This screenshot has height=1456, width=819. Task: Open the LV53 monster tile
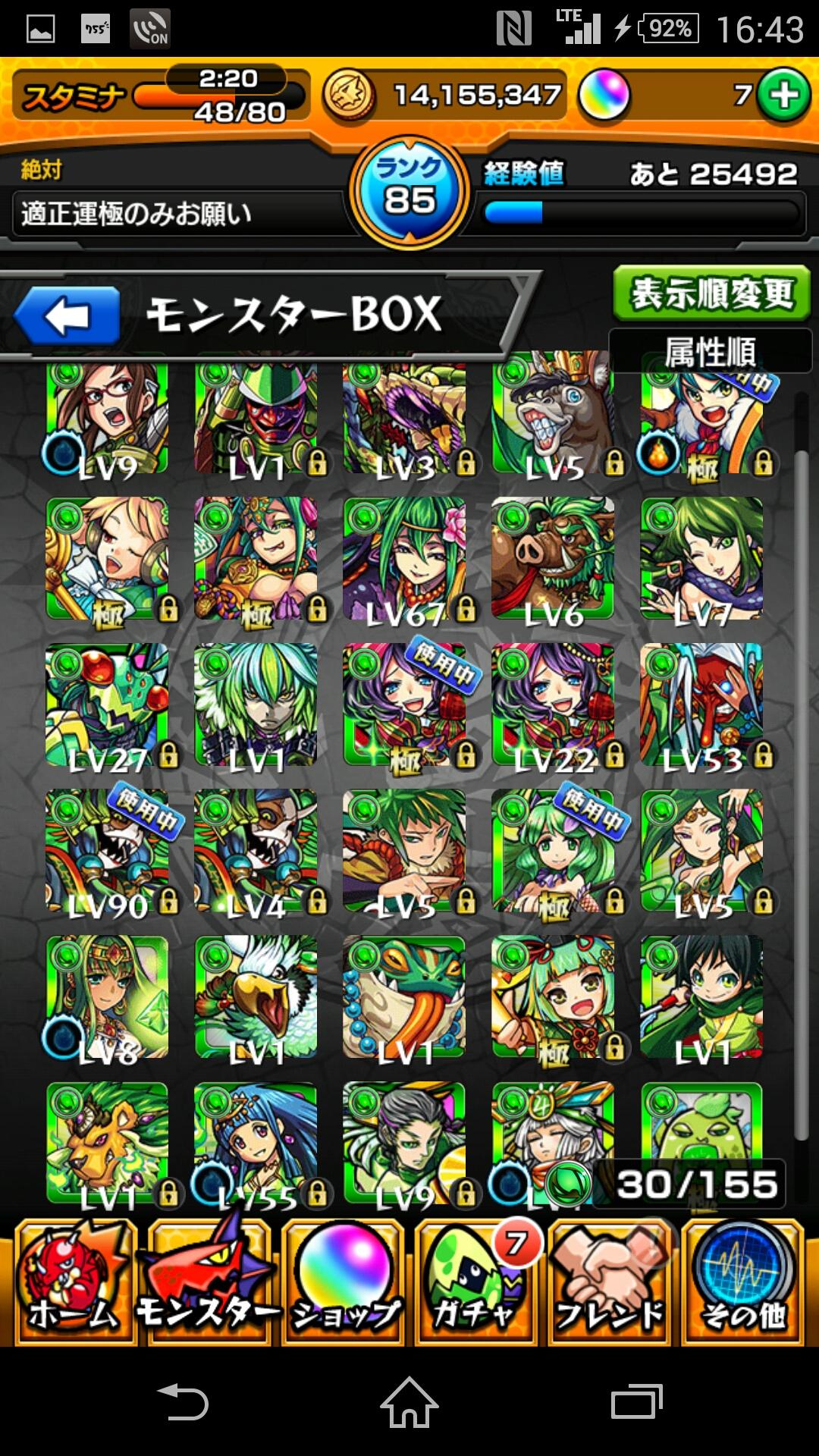pyautogui.click(x=701, y=705)
